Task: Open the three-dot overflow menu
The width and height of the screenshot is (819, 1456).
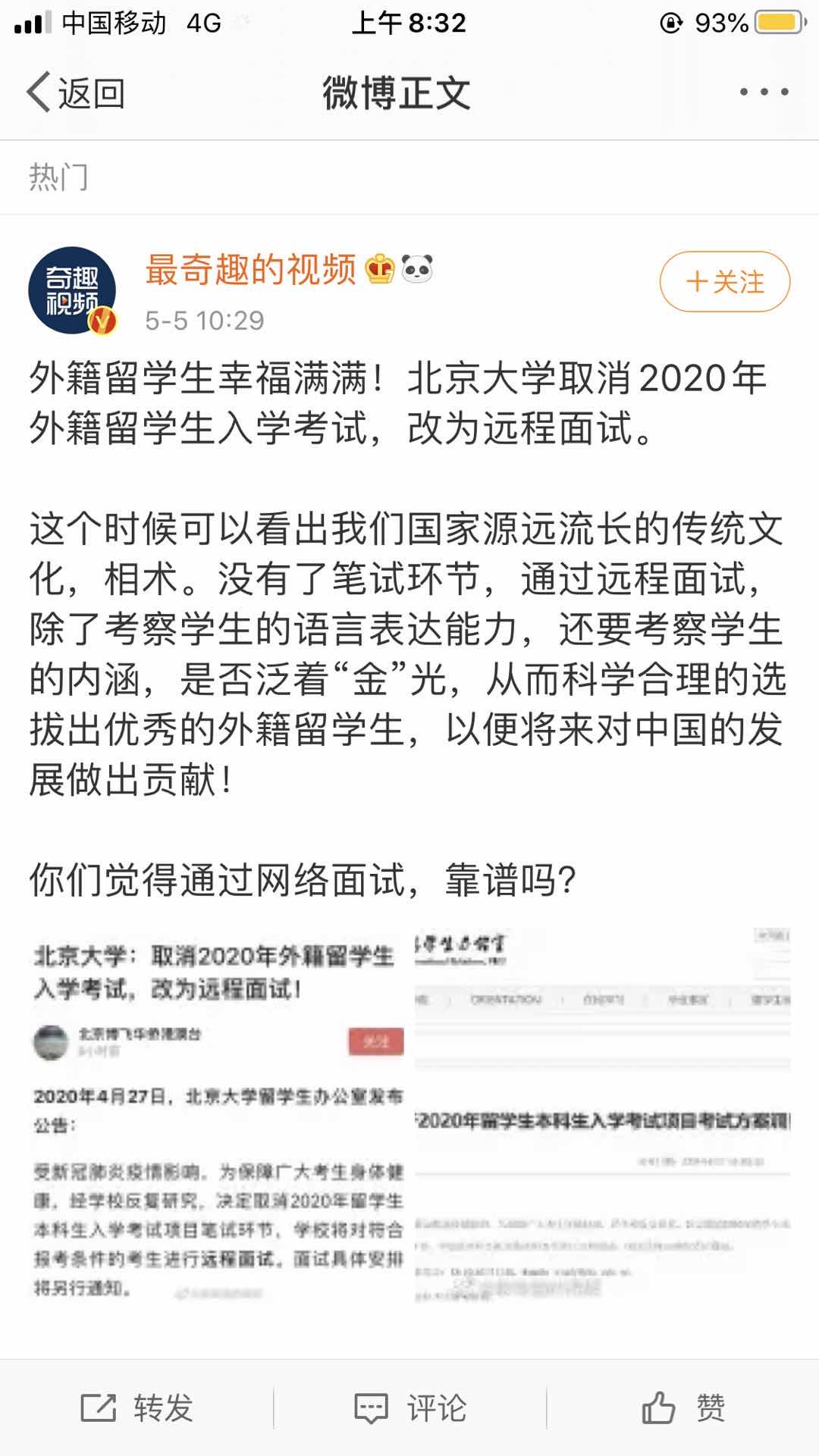Action: pos(764,92)
